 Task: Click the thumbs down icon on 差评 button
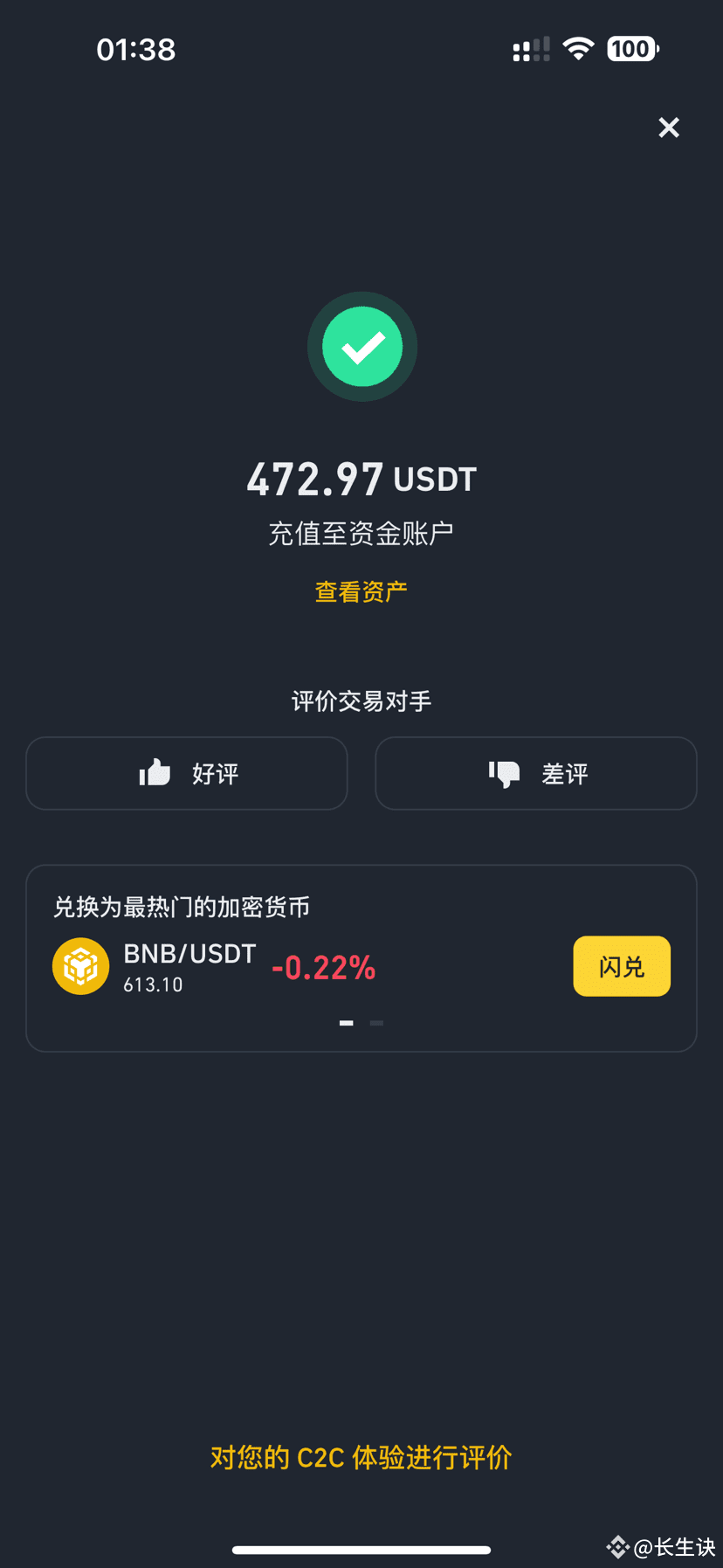[x=504, y=774]
